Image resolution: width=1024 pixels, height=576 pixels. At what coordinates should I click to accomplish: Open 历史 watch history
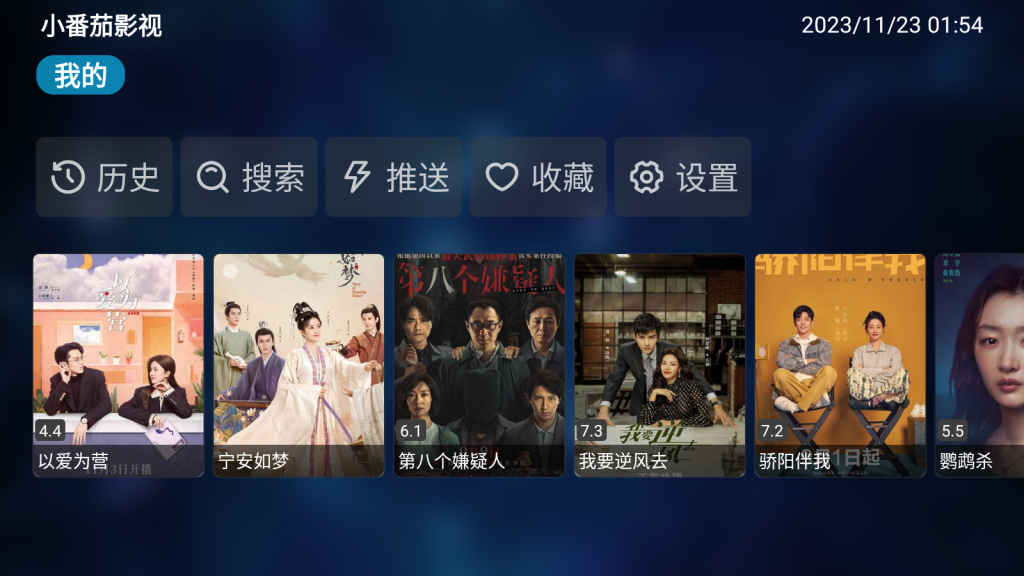104,177
